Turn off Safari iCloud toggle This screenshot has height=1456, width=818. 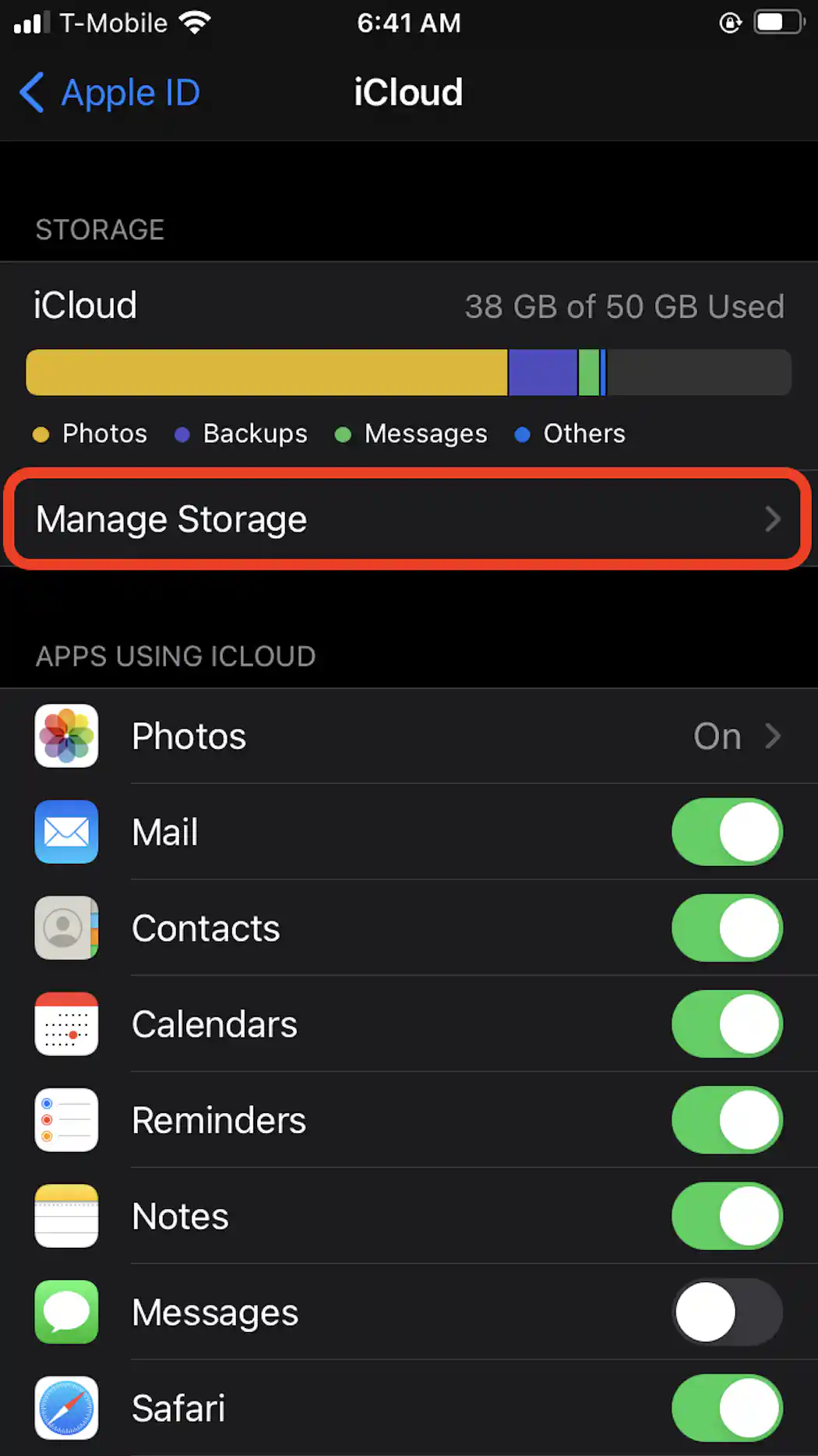[727, 1408]
